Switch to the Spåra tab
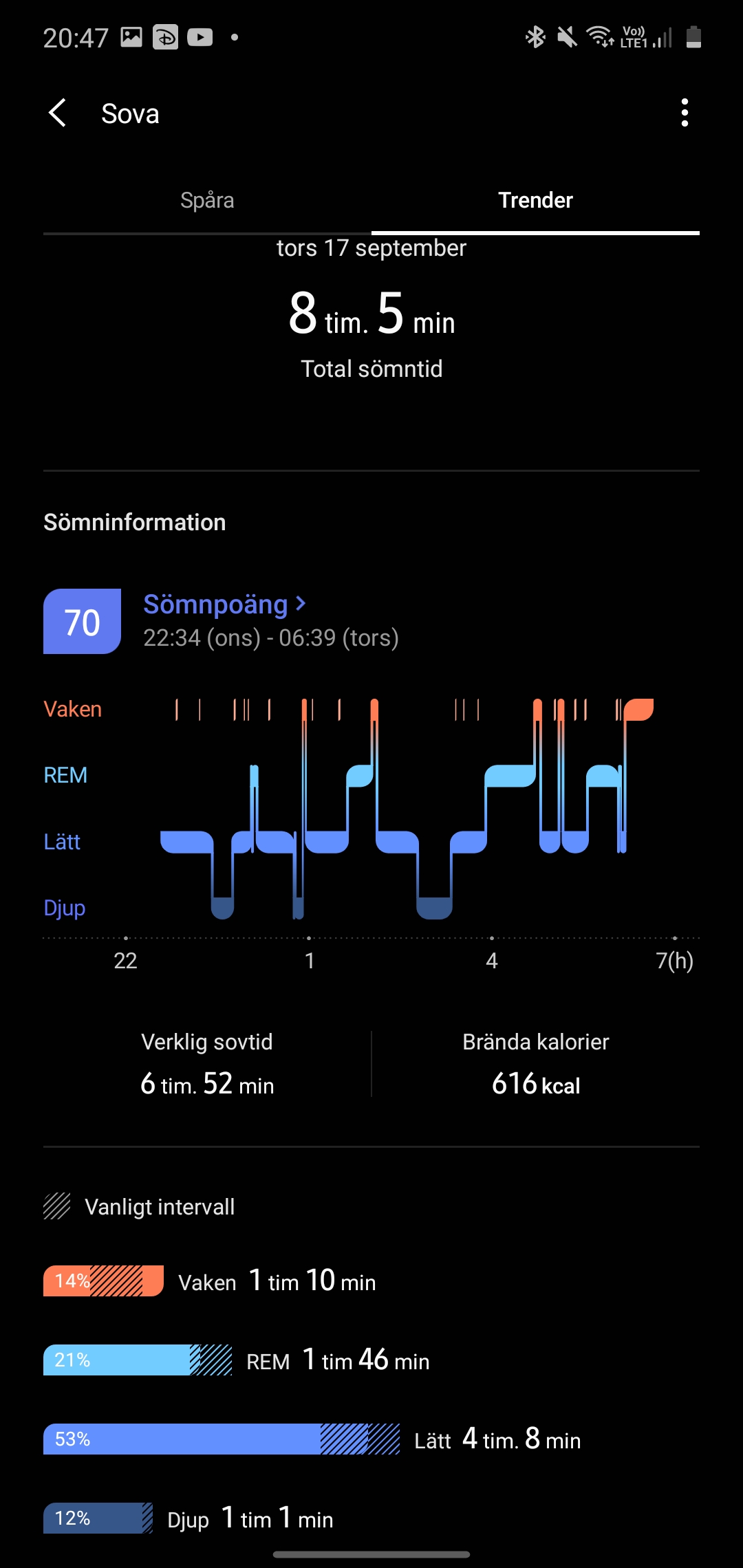This screenshot has width=743, height=1568. click(207, 200)
